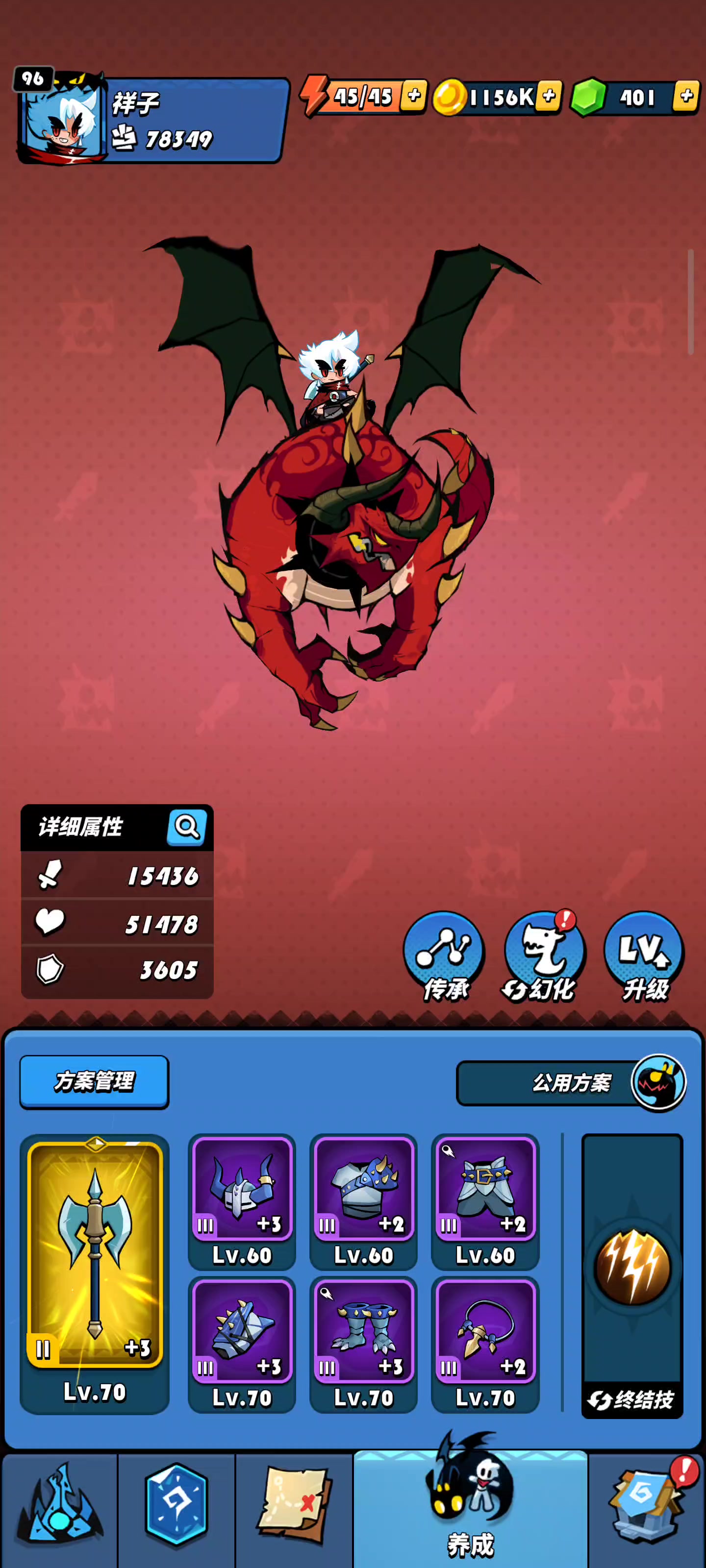The width and height of the screenshot is (706, 1568).
Task: Select the golden axe weapon Lv.70
Action: tap(95, 1274)
